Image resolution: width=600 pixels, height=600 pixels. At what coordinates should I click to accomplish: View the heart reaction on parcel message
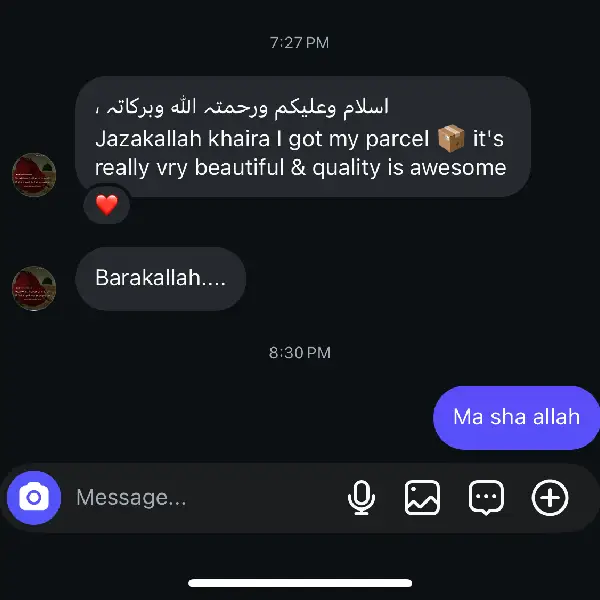tap(106, 206)
